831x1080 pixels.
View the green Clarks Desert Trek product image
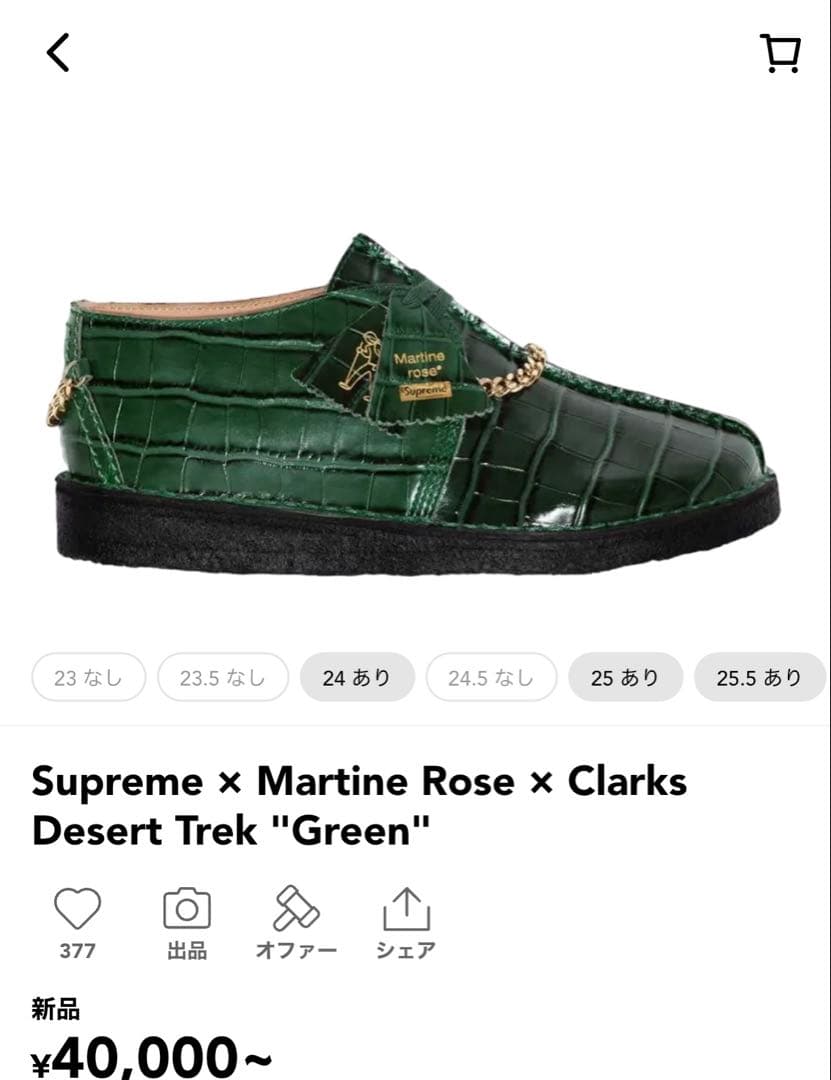415,400
